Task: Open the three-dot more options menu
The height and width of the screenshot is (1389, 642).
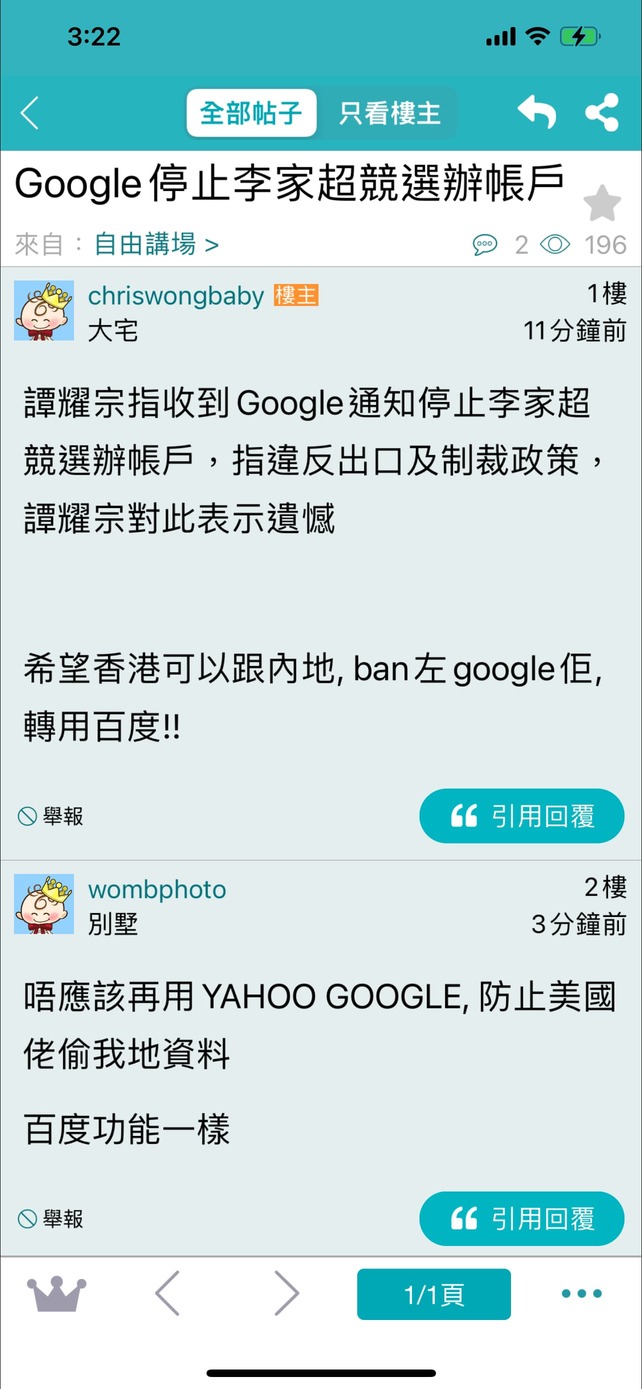Action: pyautogui.click(x=581, y=1294)
